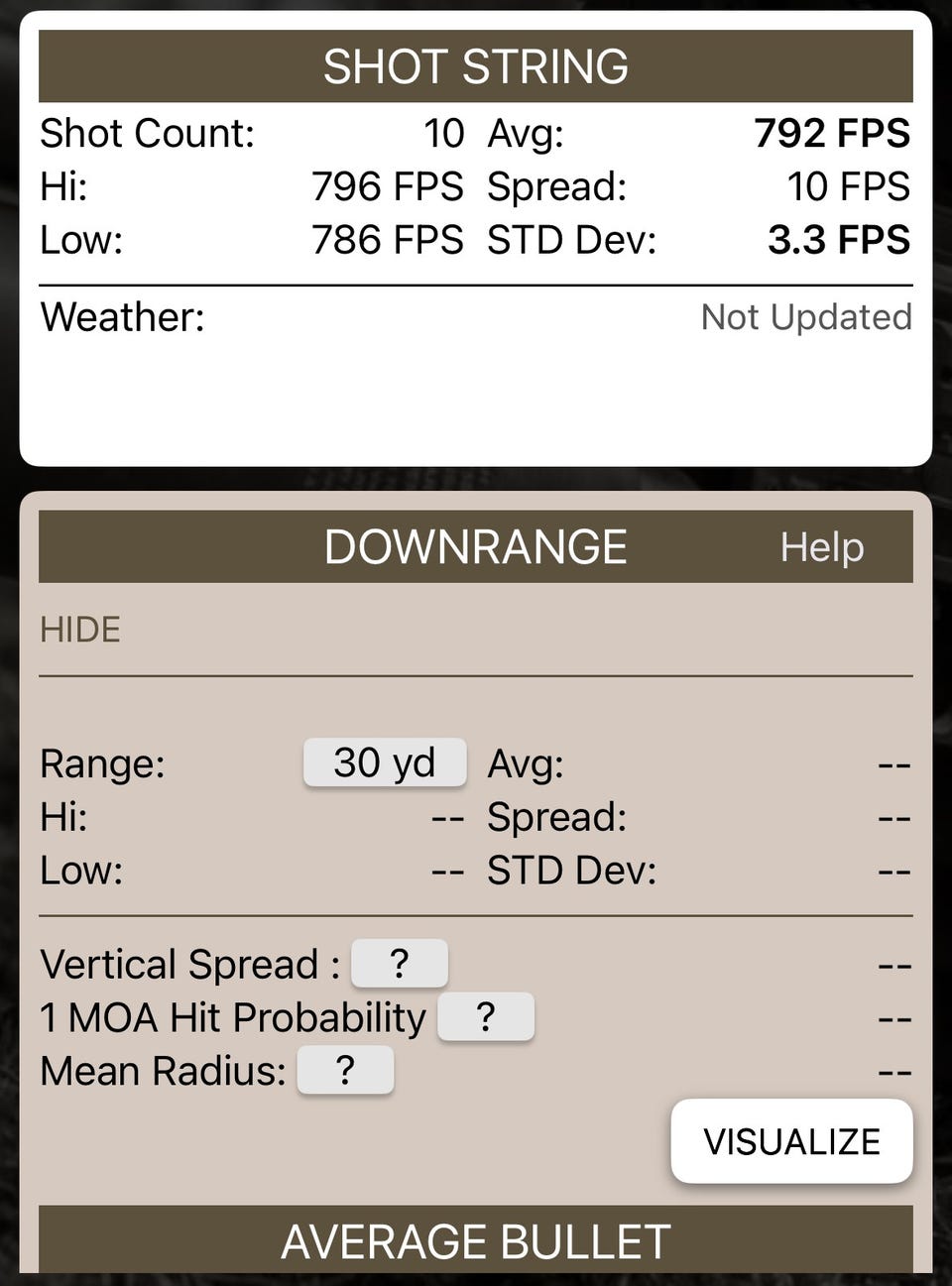952x1286 pixels.
Task: Show 1 MOA Hit Probability explanation
Action: tap(486, 1017)
